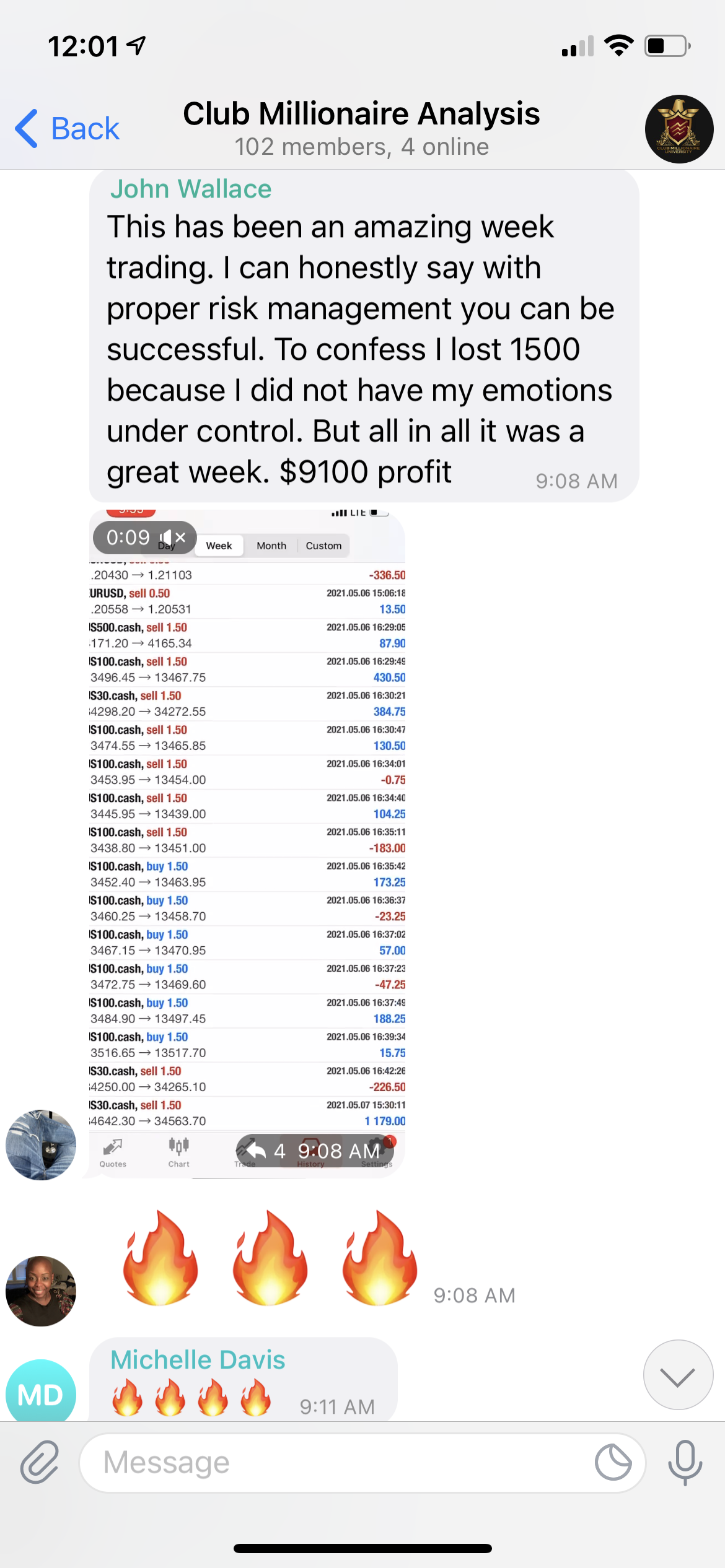
Task: Open Michelle Davis's profile name
Action: (198, 1359)
